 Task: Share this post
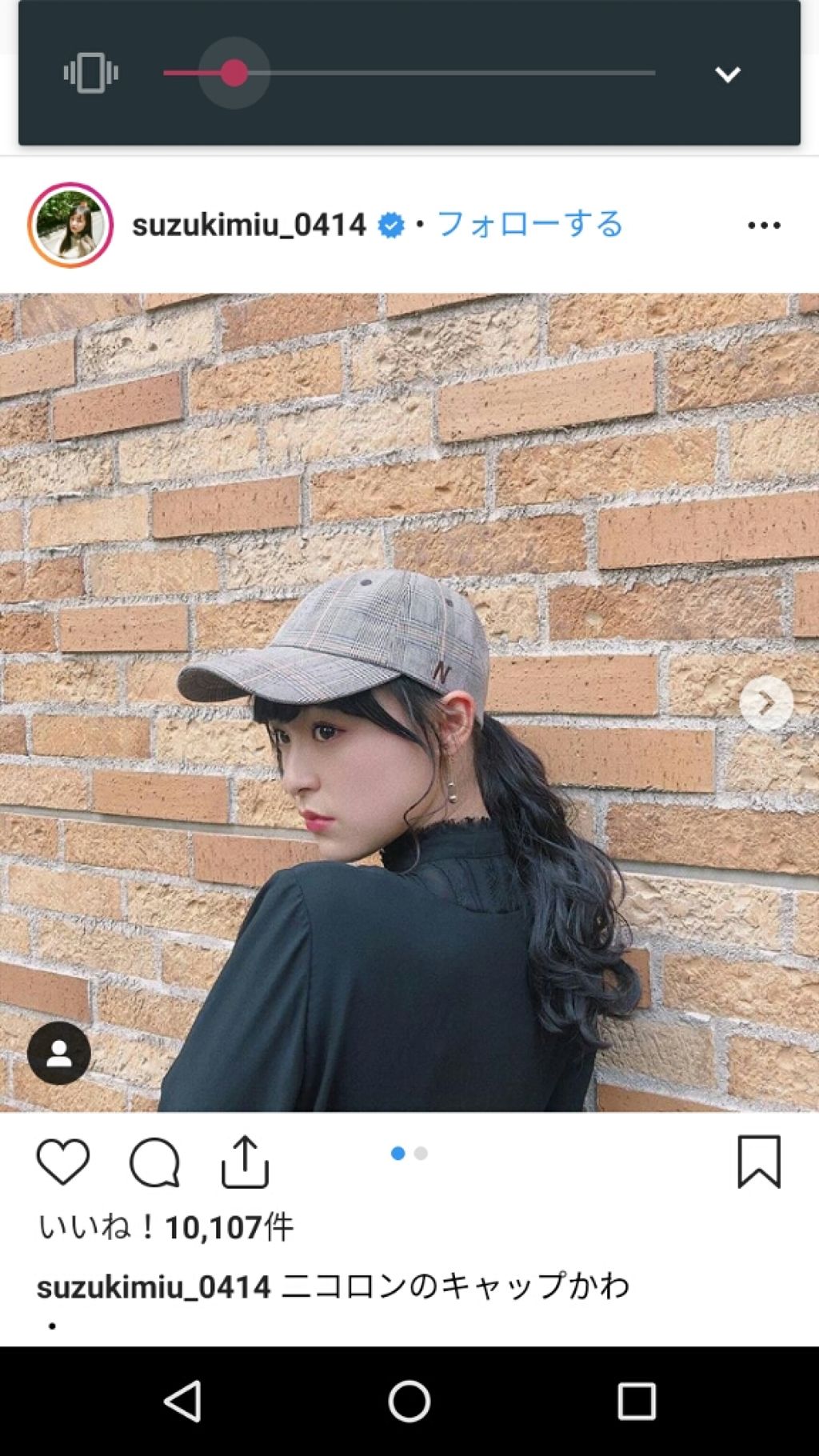click(245, 1162)
